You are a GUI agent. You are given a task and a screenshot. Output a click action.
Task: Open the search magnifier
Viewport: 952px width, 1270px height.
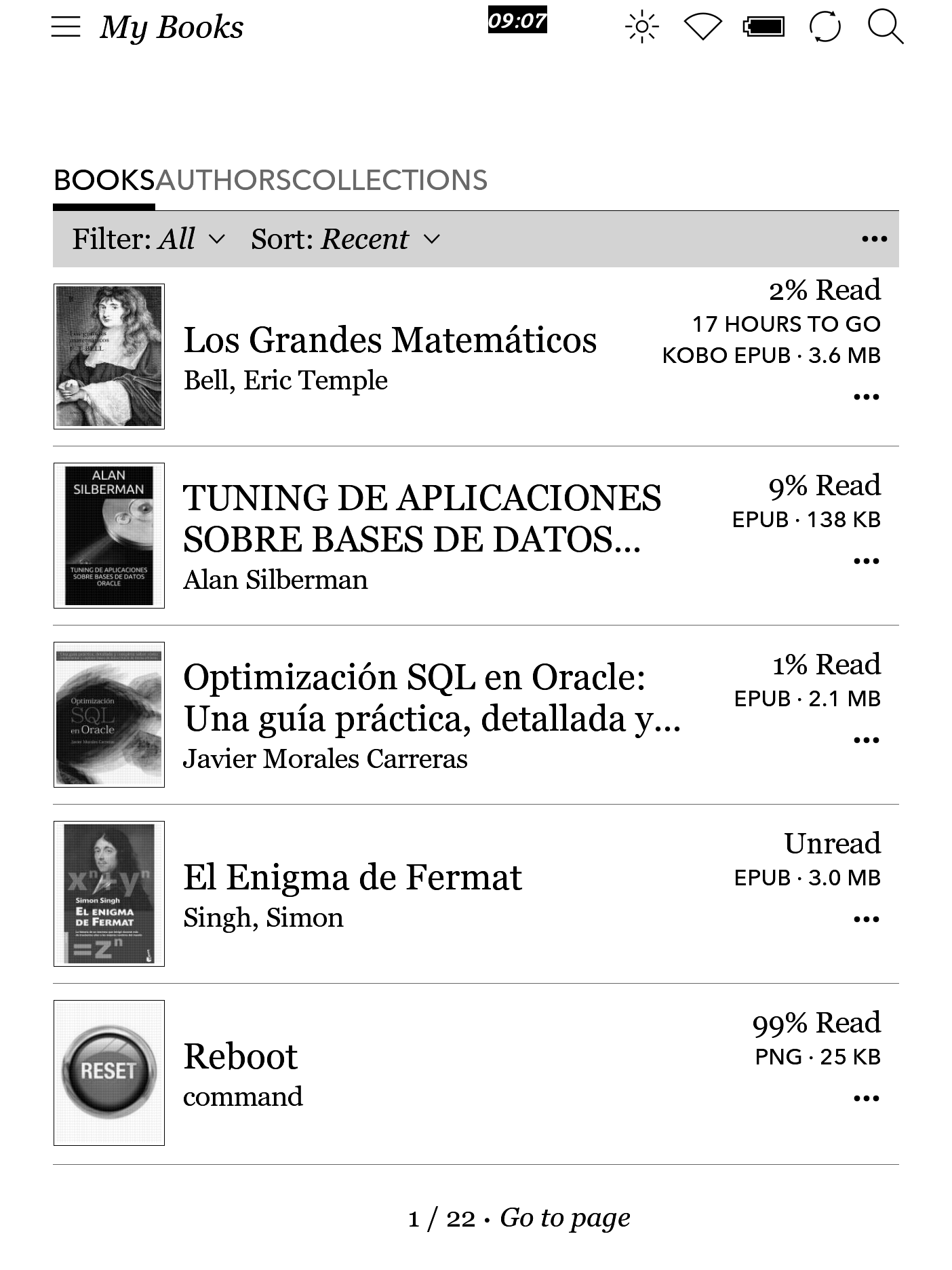(885, 27)
